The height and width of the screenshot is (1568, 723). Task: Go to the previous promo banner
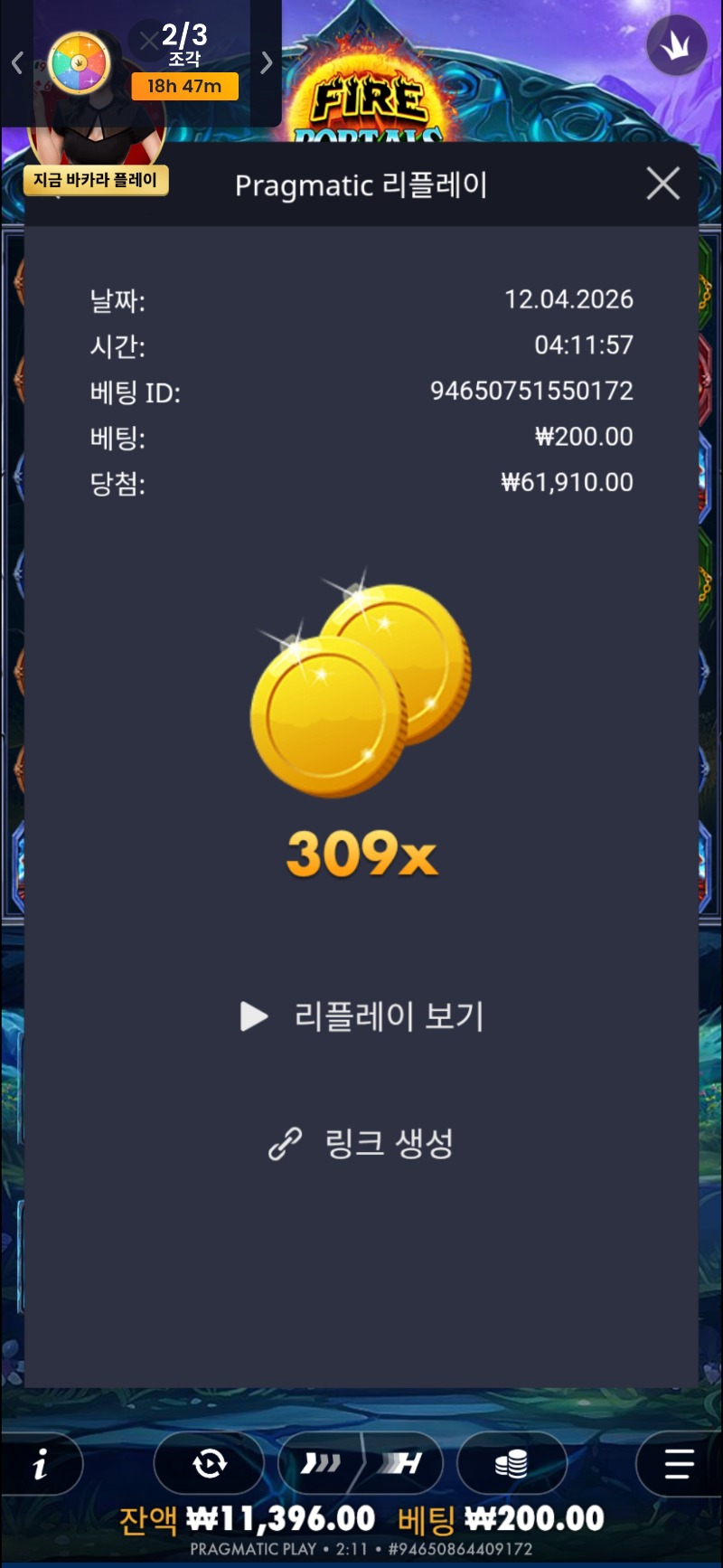coord(16,62)
